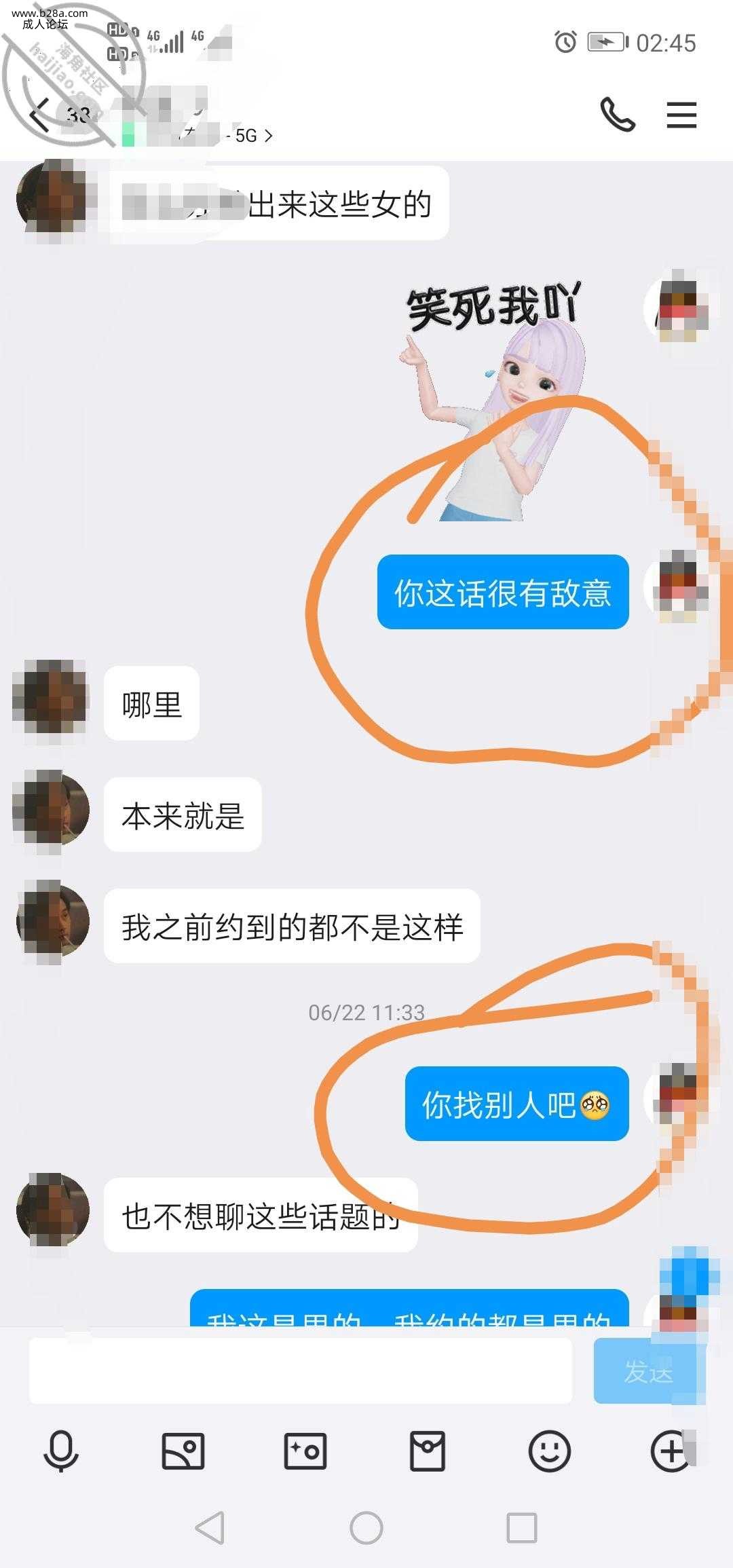
Task: Open the camera to take photo
Action: [305, 1451]
